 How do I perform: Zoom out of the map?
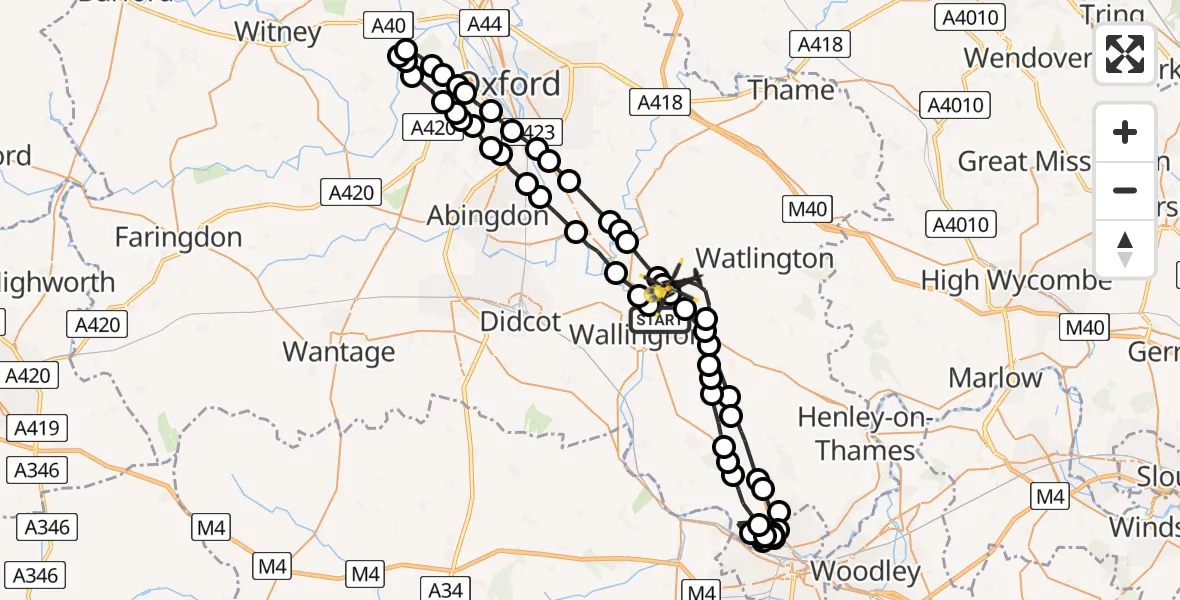(1125, 190)
